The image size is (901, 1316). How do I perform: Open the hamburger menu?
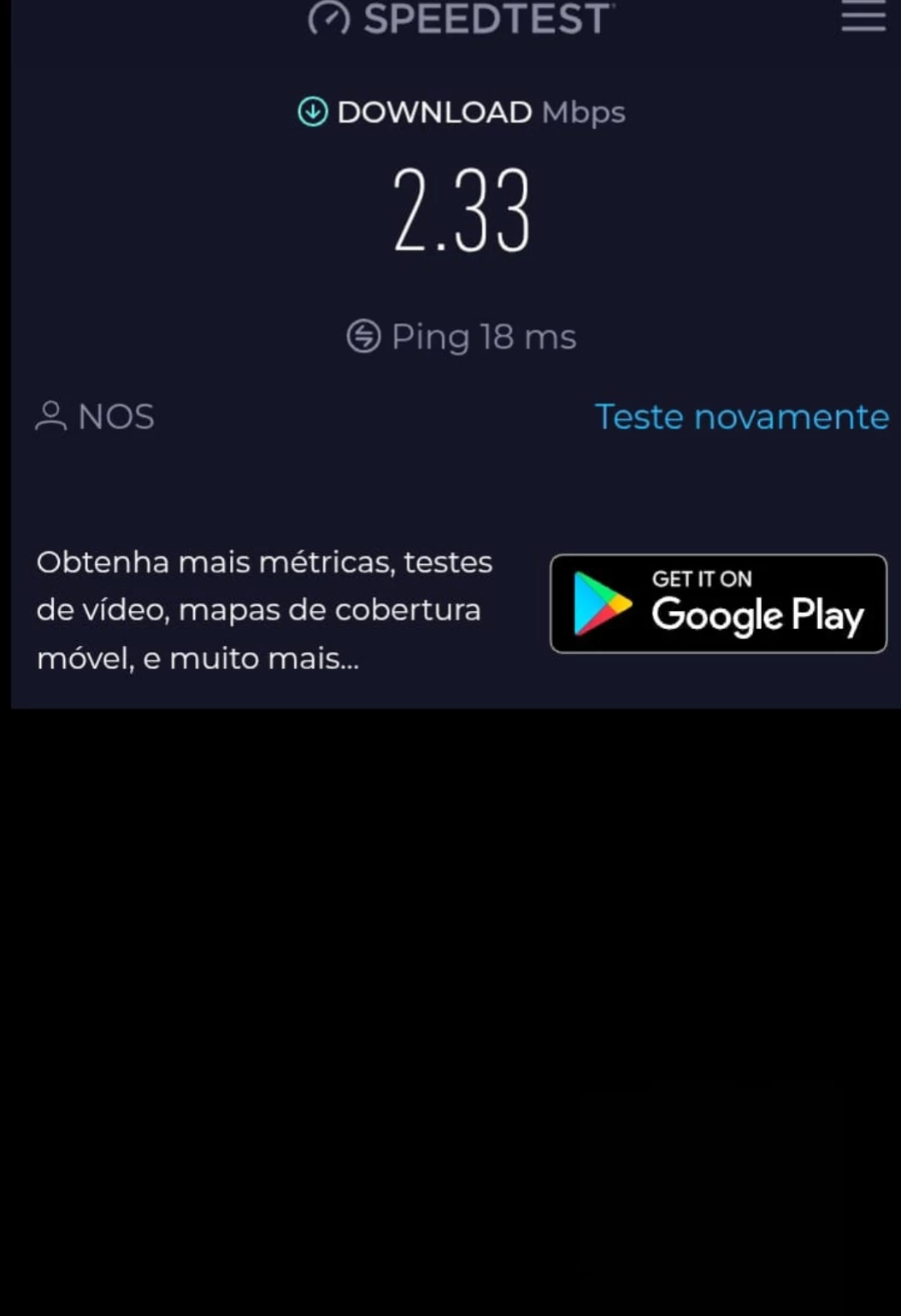pyautogui.click(x=863, y=15)
